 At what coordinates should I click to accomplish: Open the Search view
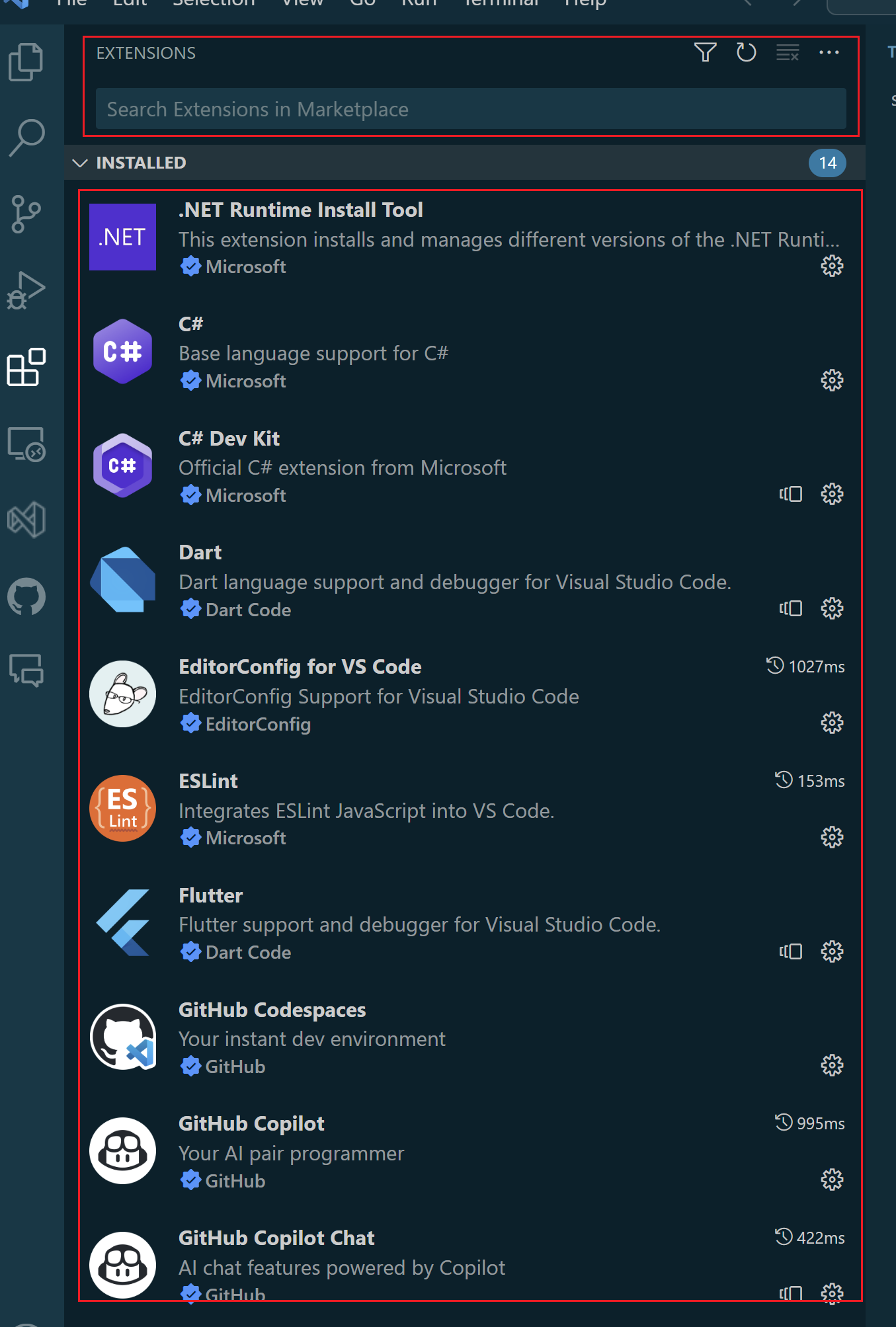pos(26,136)
